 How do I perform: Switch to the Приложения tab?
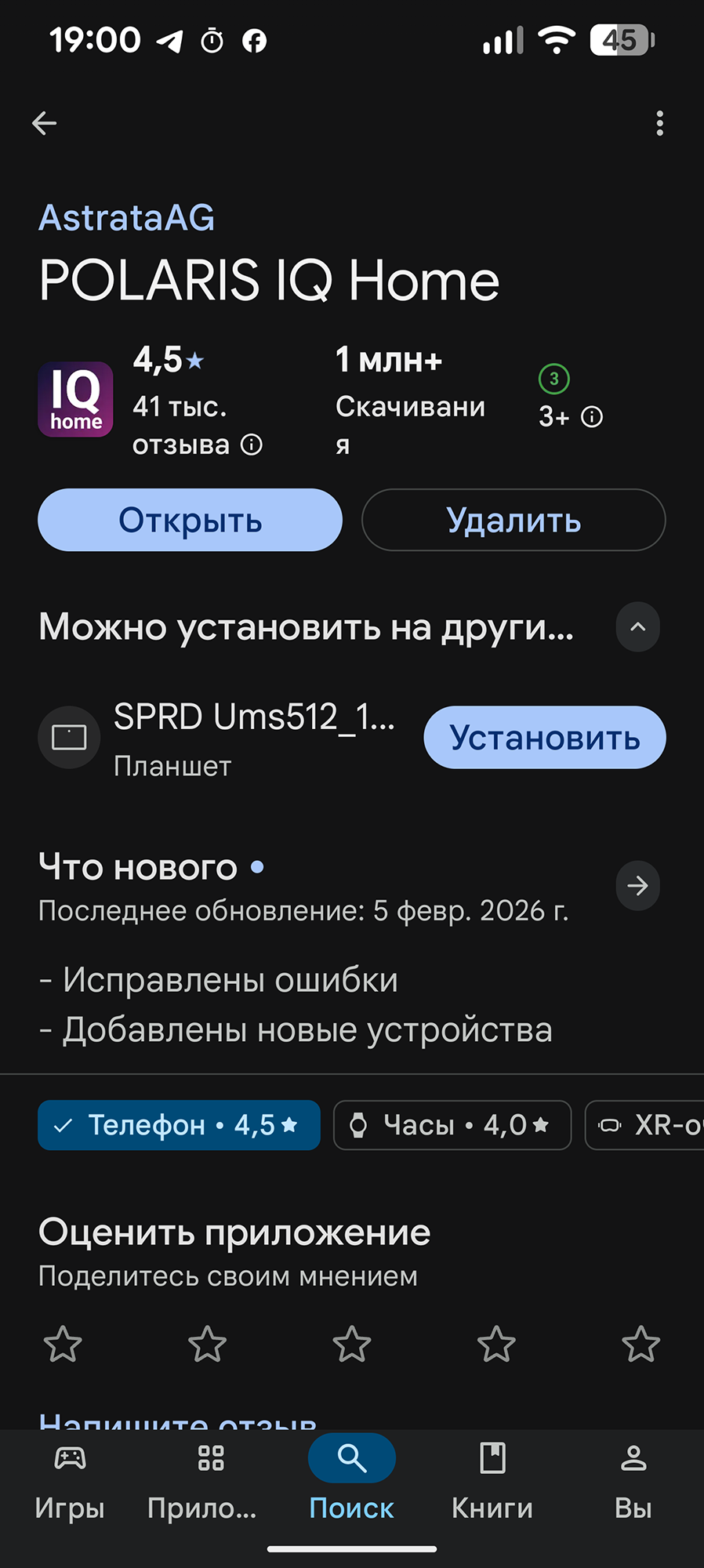tap(202, 1482)
